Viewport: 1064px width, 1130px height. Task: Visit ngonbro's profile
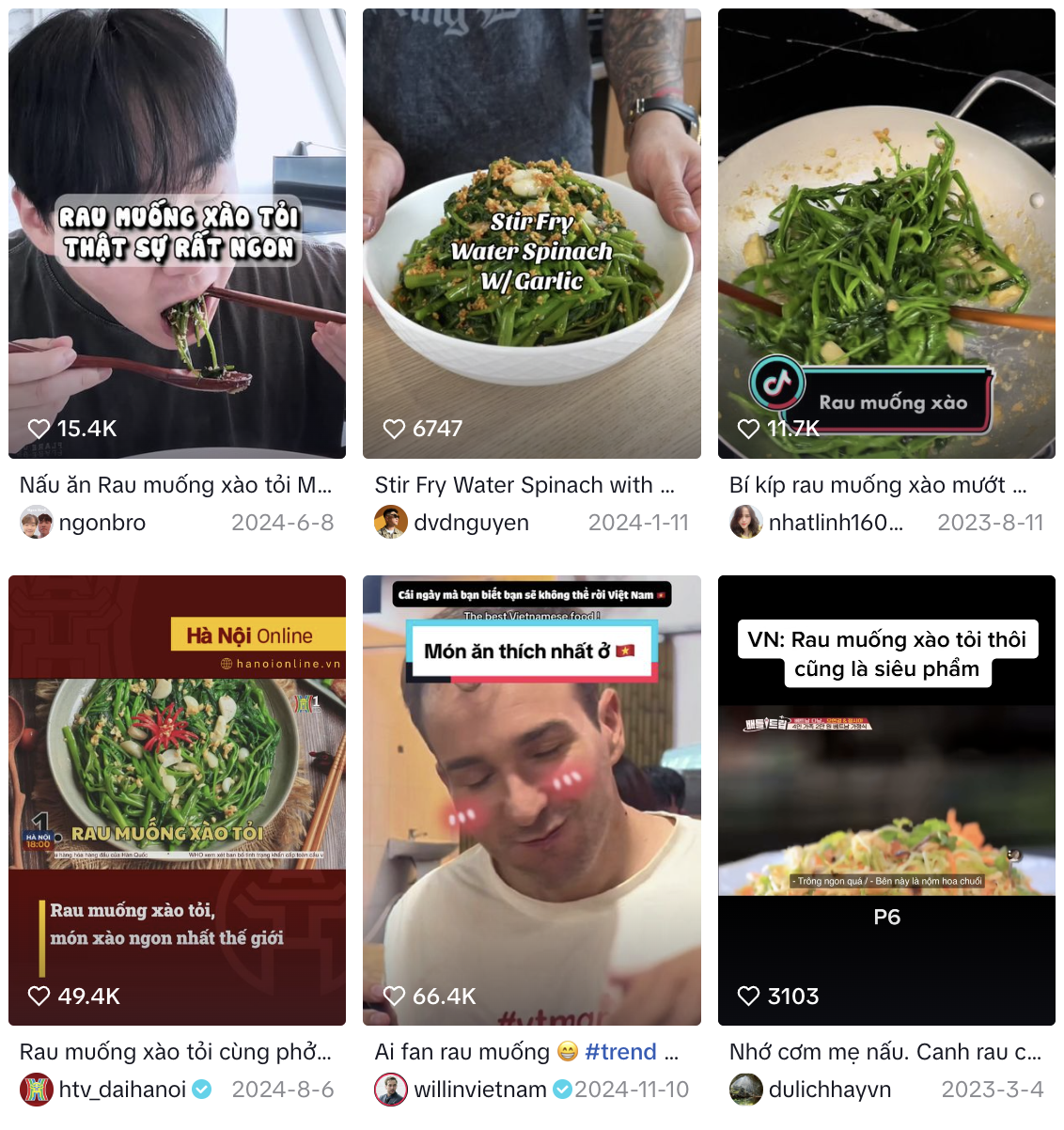[x=102, y=523]
